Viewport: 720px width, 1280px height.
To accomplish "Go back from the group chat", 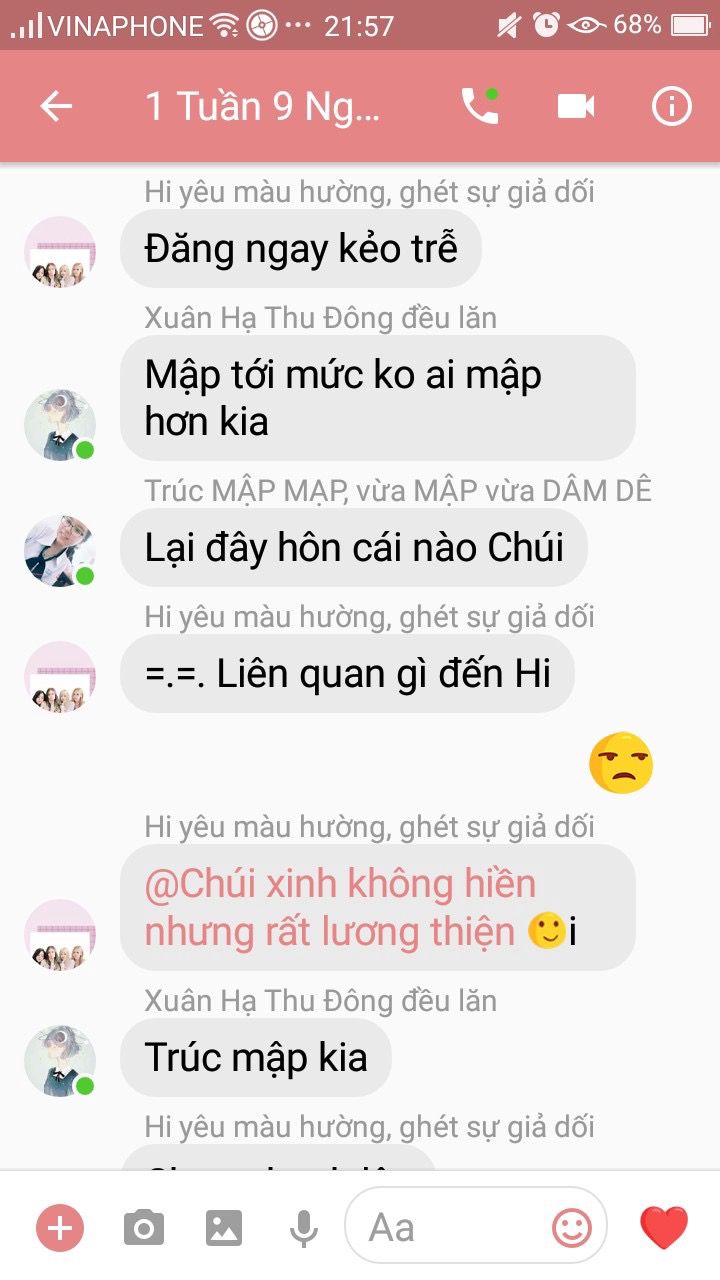I will point(56,106).
